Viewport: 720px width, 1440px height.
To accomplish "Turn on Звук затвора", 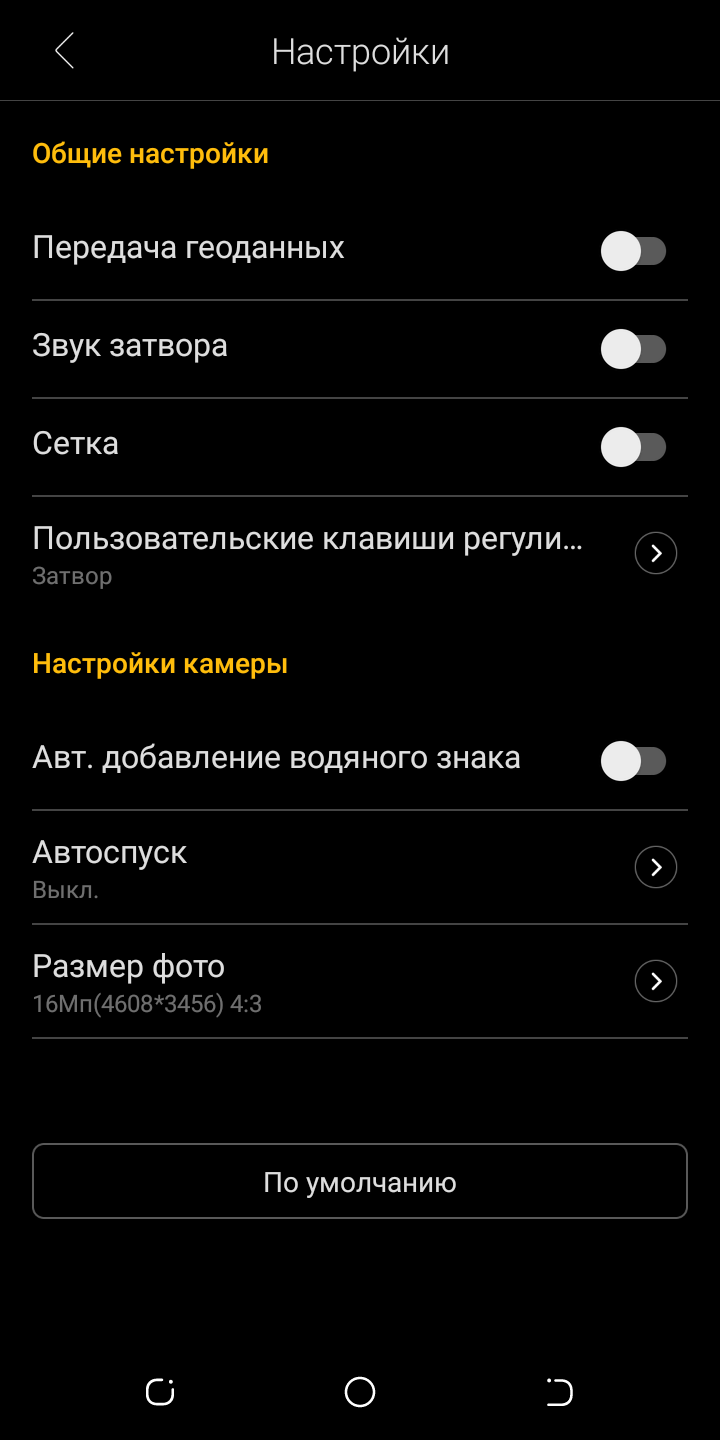I will pos(633,349).
